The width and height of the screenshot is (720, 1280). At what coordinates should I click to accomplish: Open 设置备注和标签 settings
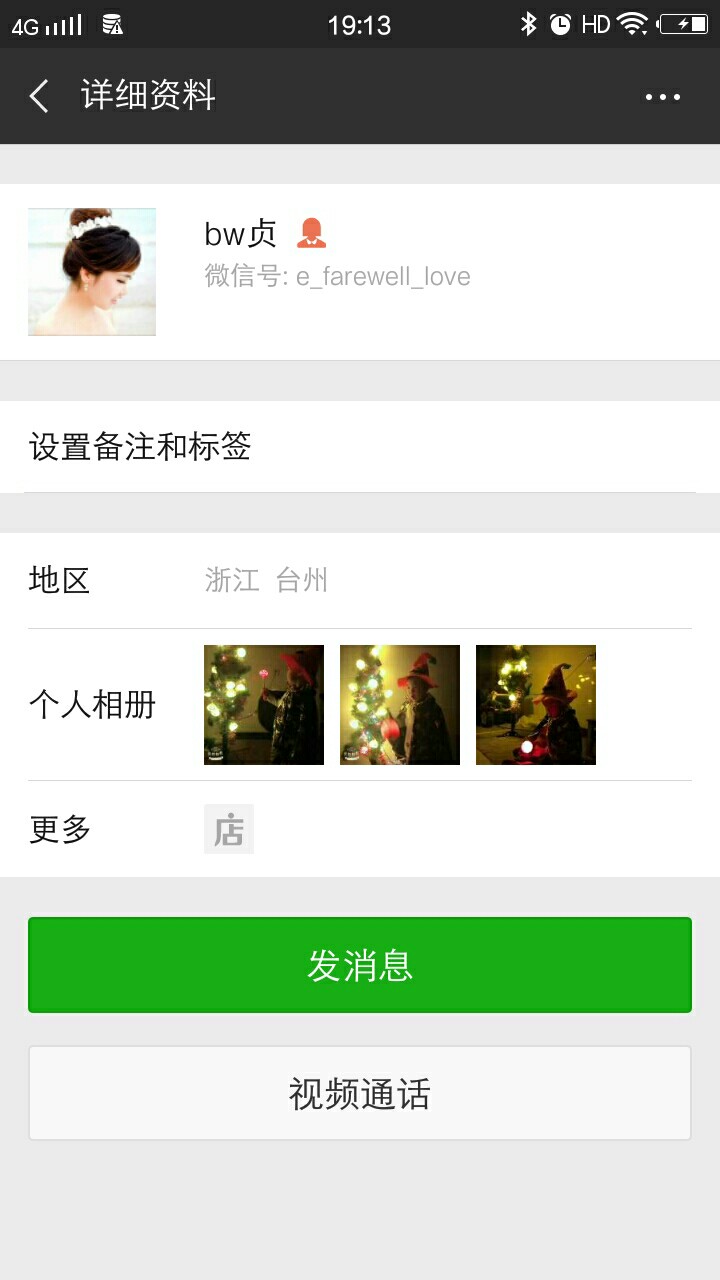click(360, 446)
